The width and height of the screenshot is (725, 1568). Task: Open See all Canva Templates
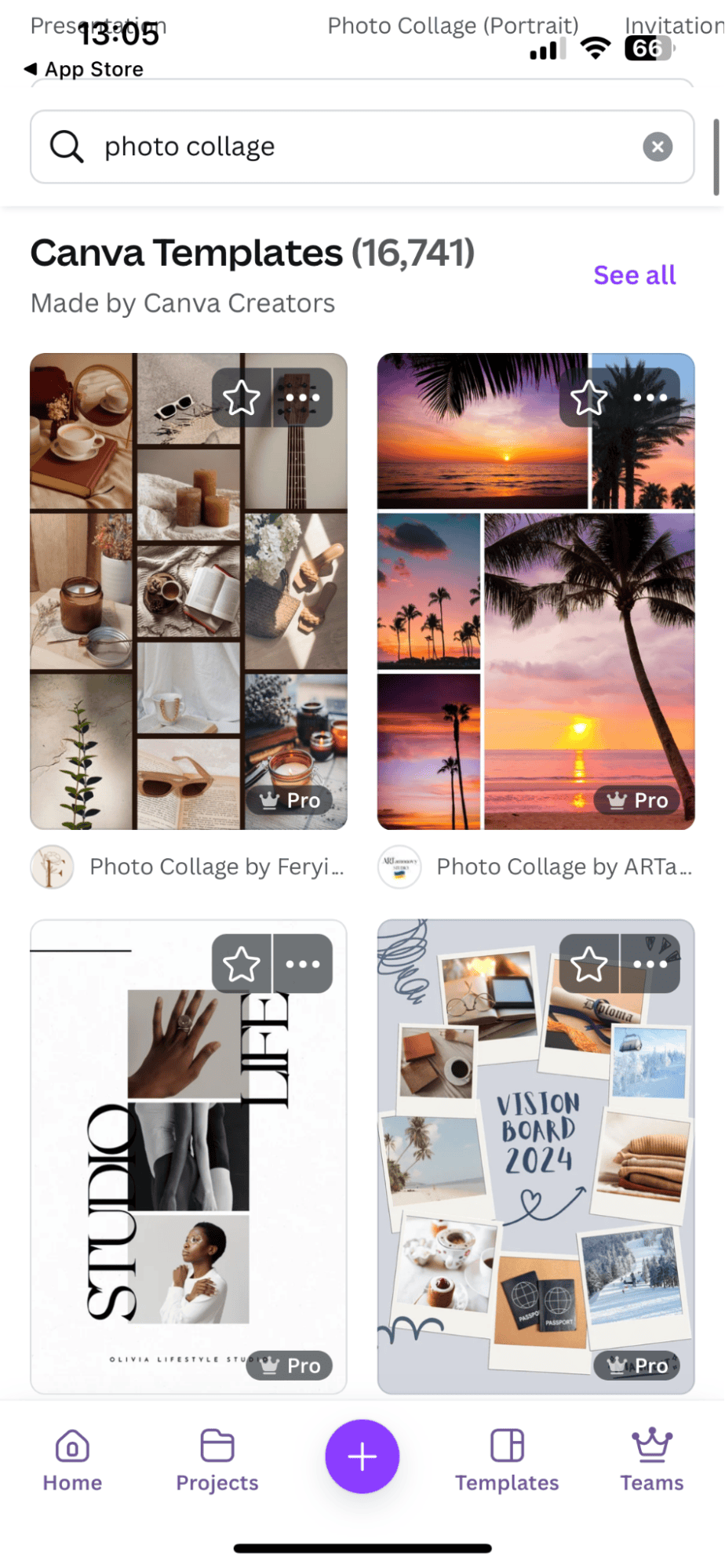pyautogui.click(x=634, y=275)
